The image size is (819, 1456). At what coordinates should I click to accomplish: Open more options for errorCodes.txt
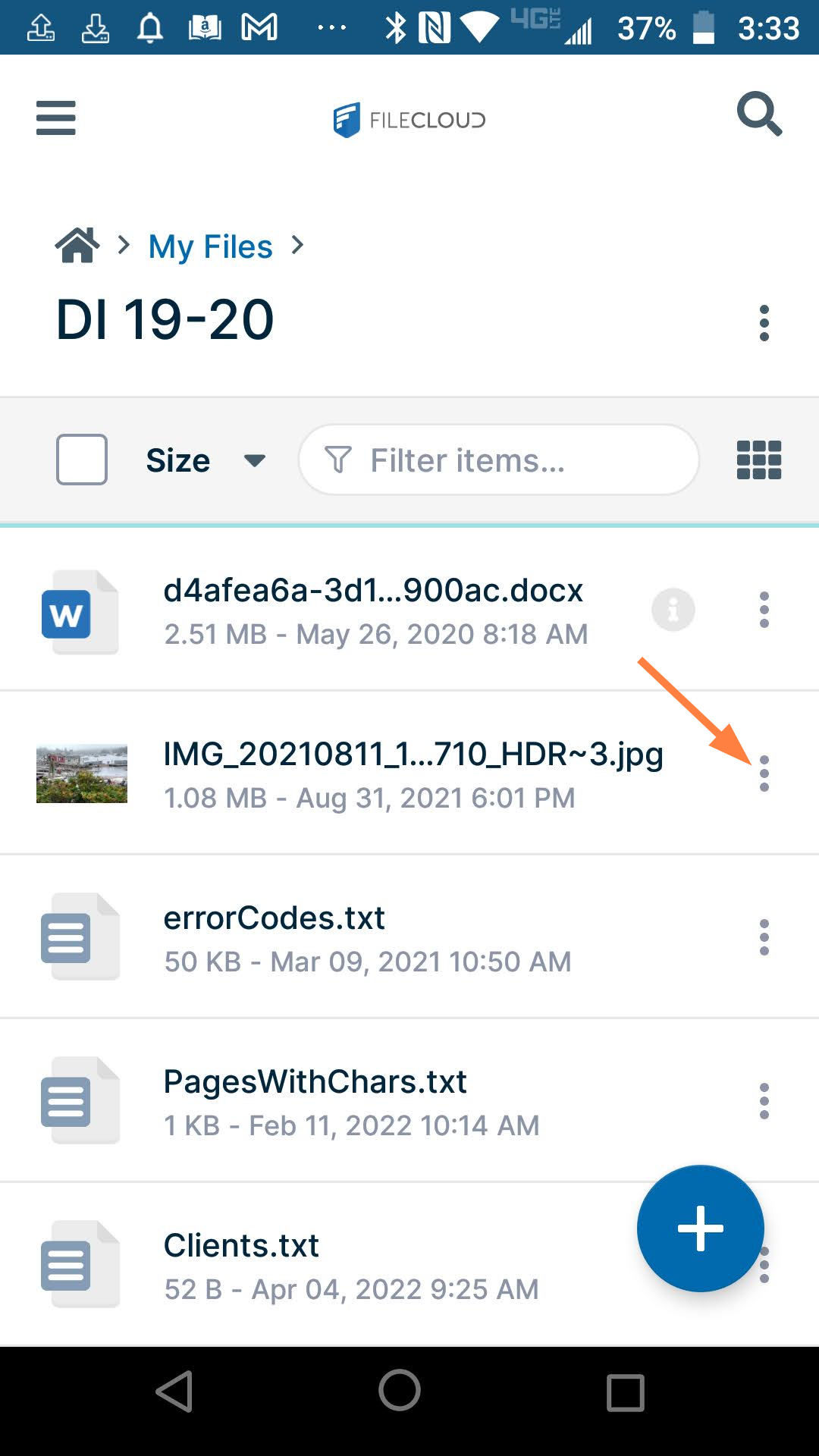click(764, 937)
